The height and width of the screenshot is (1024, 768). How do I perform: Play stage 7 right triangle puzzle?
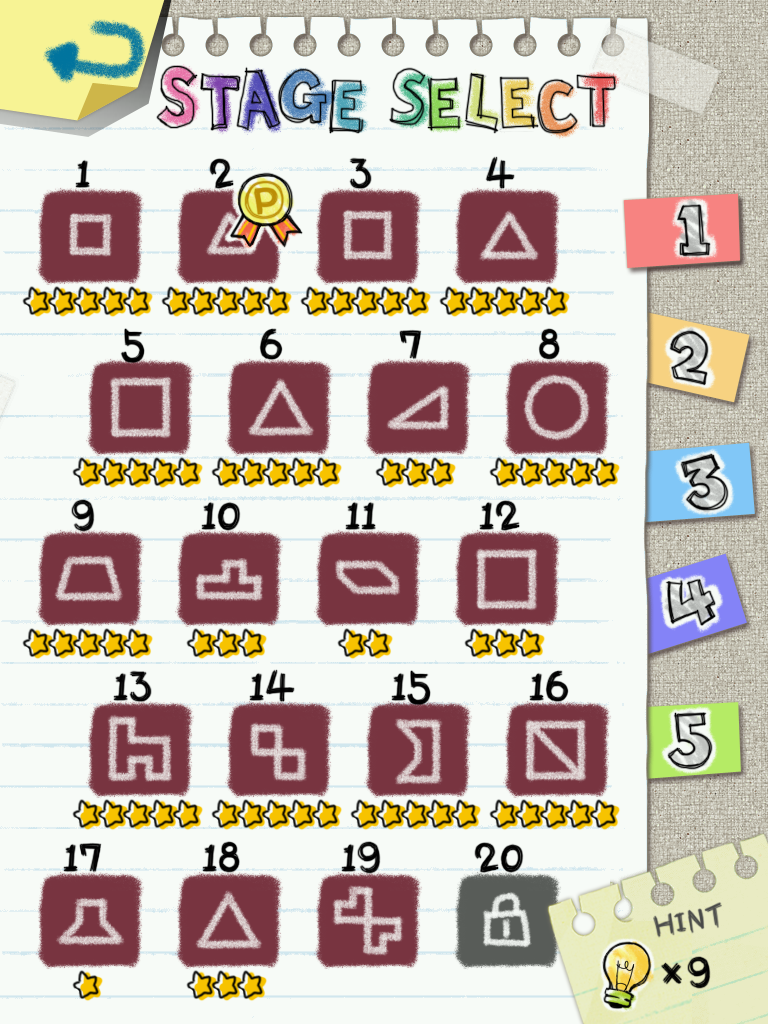pos(418,408)
